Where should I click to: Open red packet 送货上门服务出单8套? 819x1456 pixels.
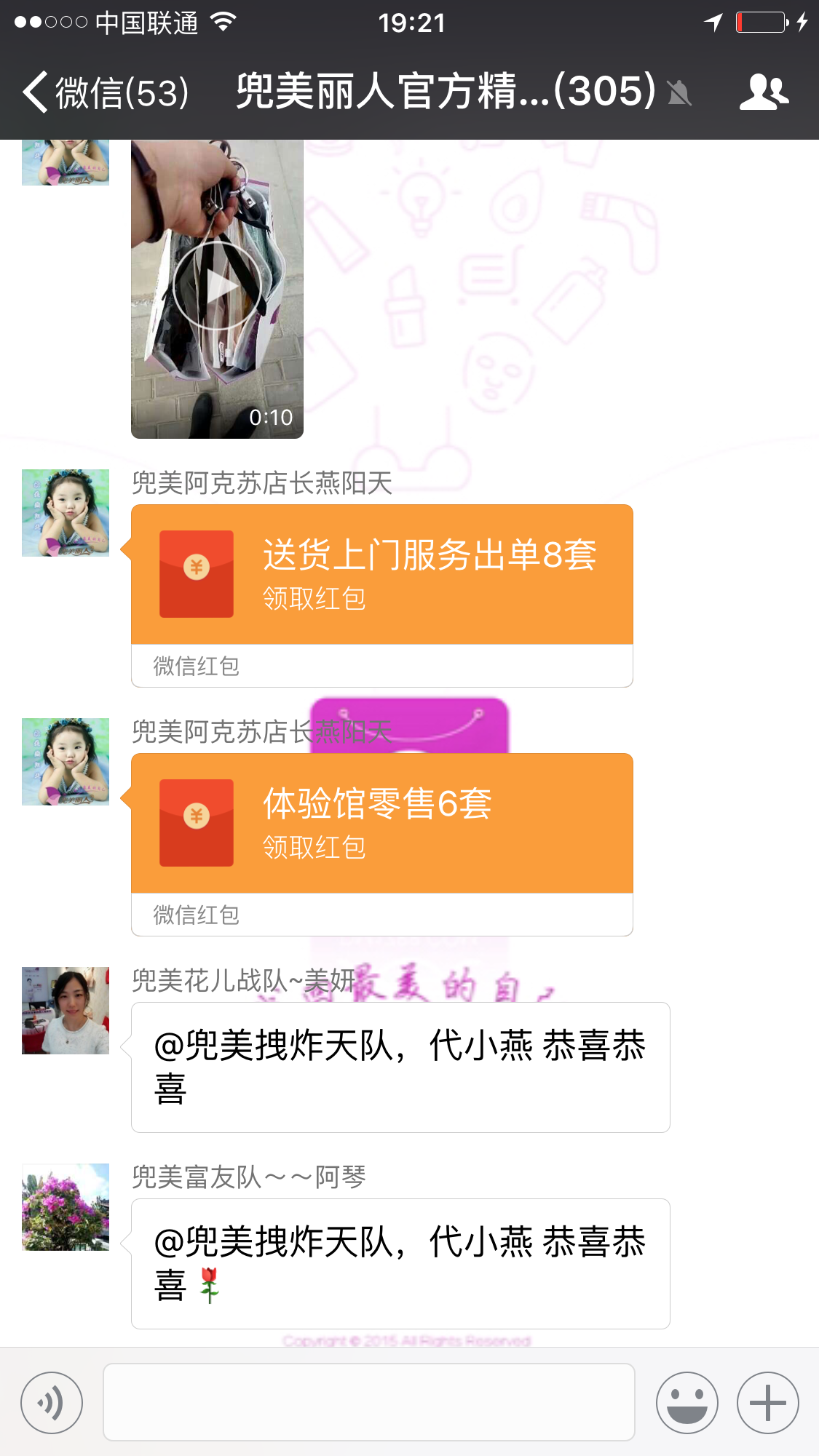click(381, 575)
